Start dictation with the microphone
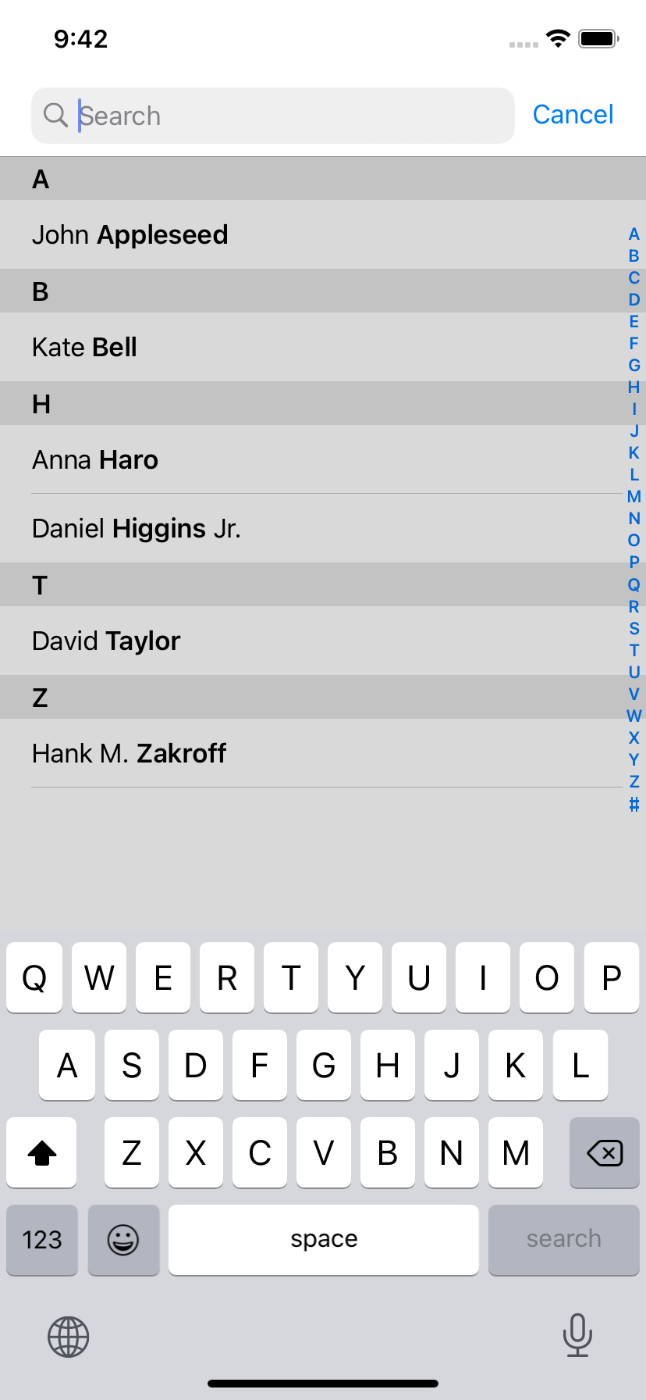646x1400 pixels. pos(577,1334)
